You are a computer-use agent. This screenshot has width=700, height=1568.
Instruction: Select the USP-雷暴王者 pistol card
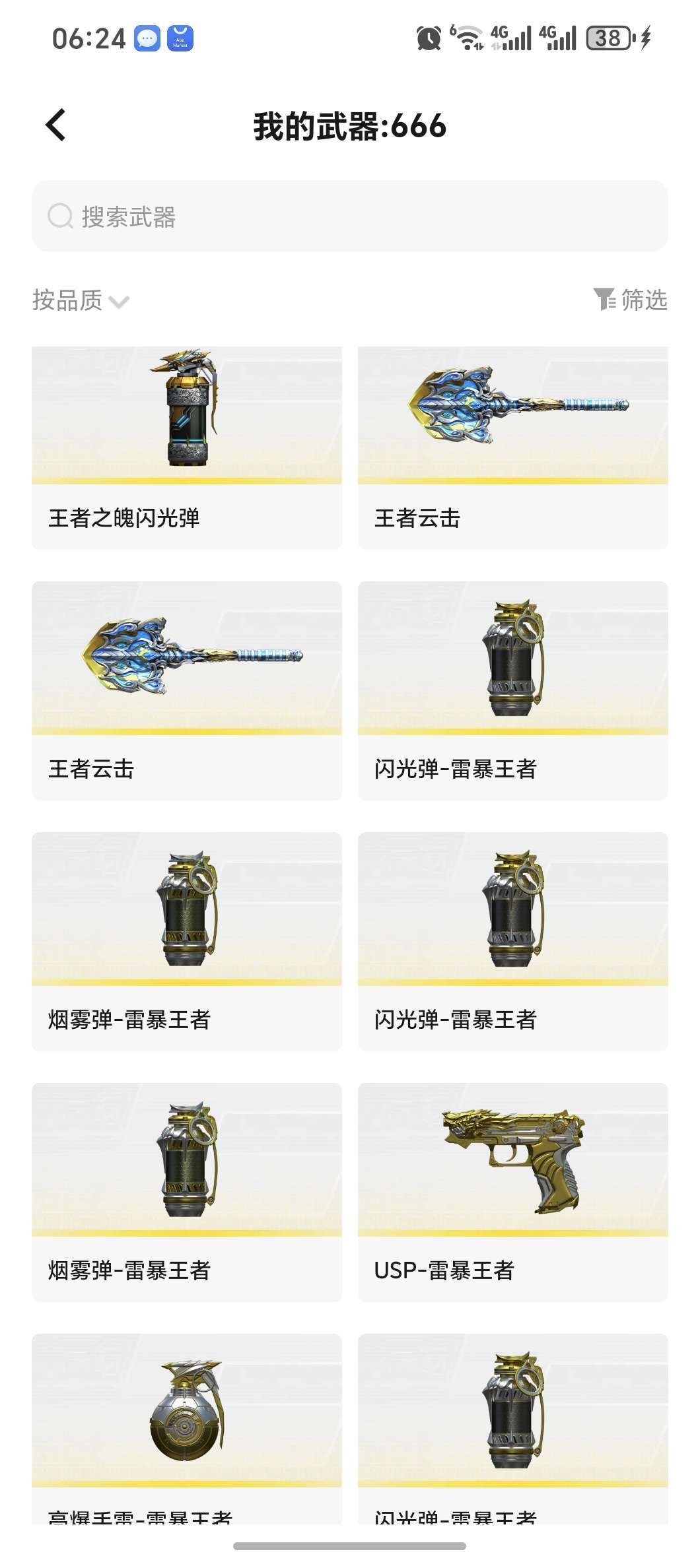coord(512,1192)
